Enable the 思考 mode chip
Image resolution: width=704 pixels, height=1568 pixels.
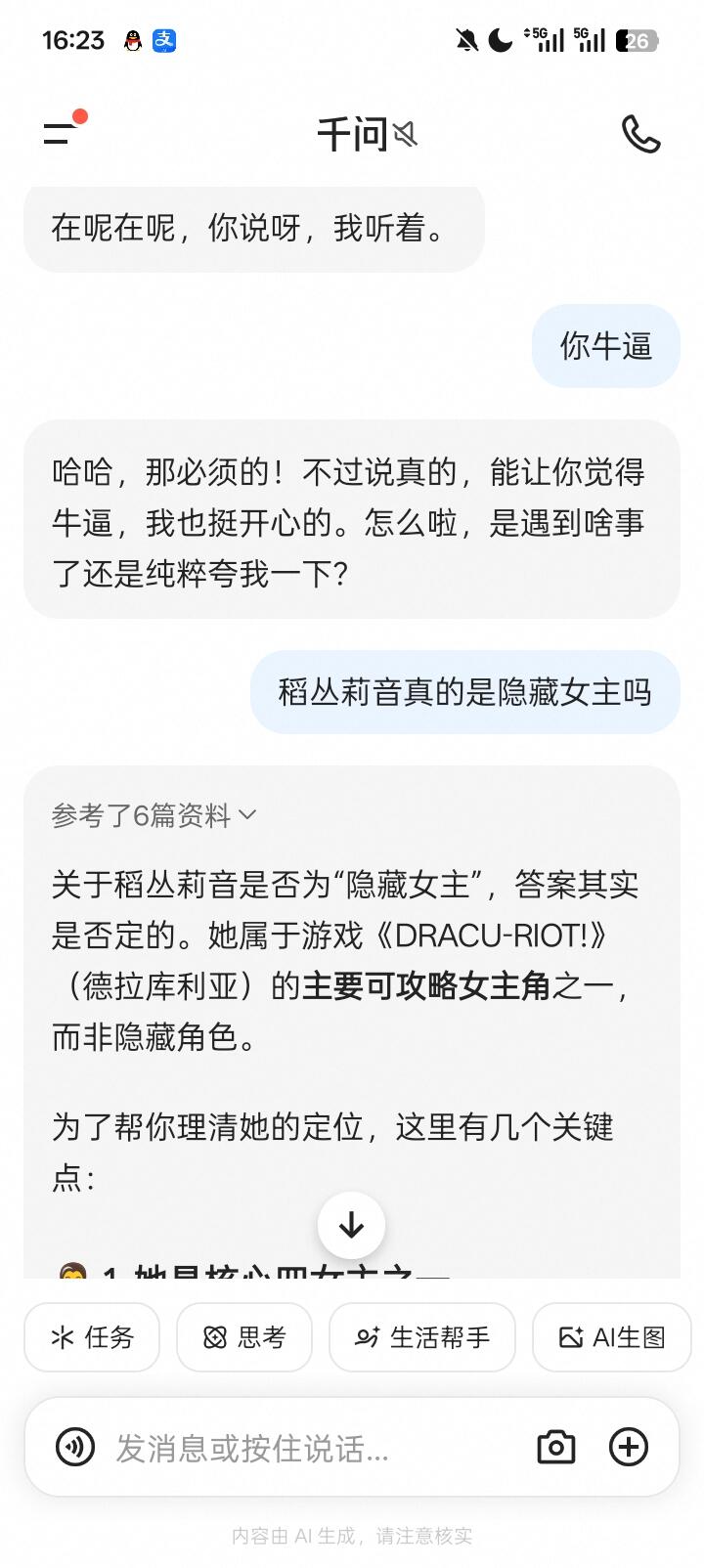click(244, 1337)
